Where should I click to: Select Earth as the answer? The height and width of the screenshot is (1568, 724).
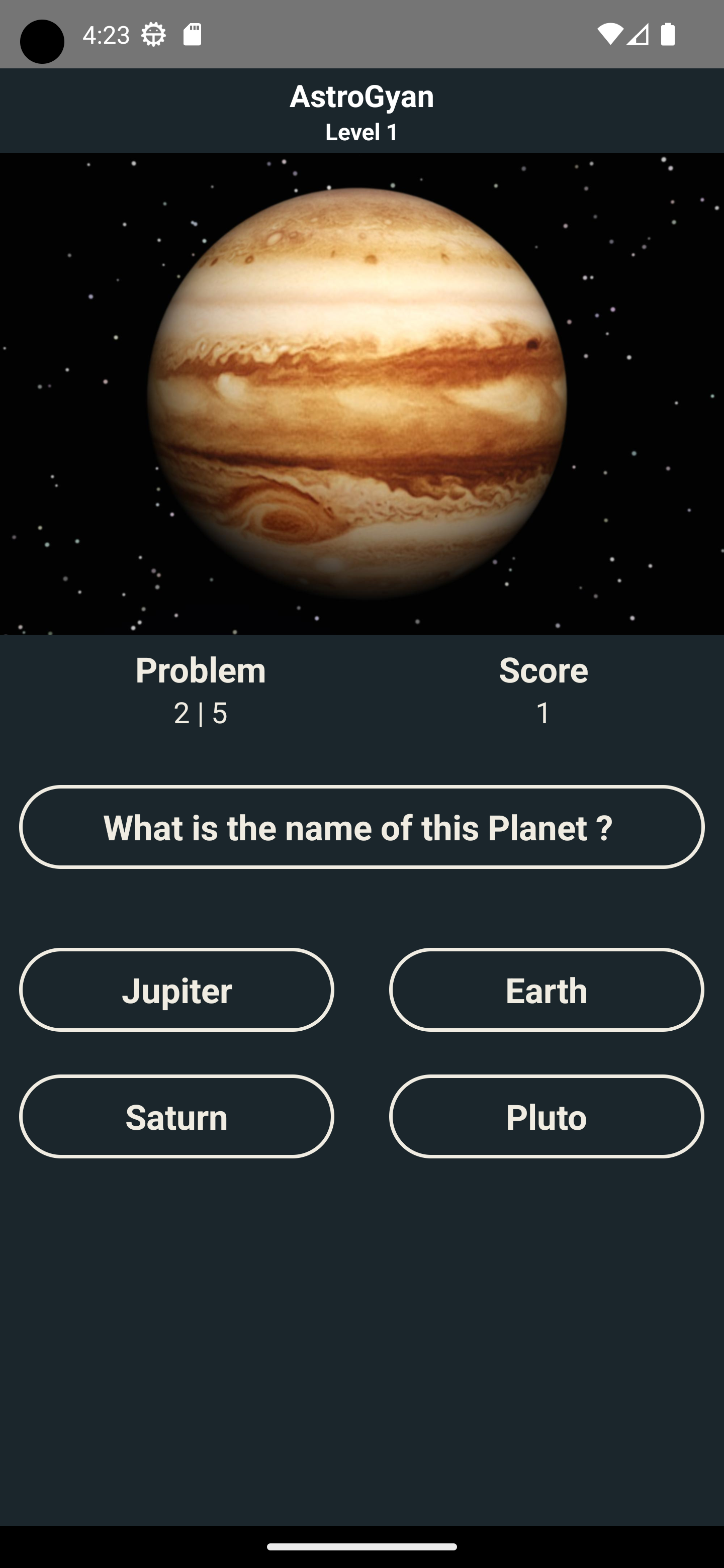[546, 991]
